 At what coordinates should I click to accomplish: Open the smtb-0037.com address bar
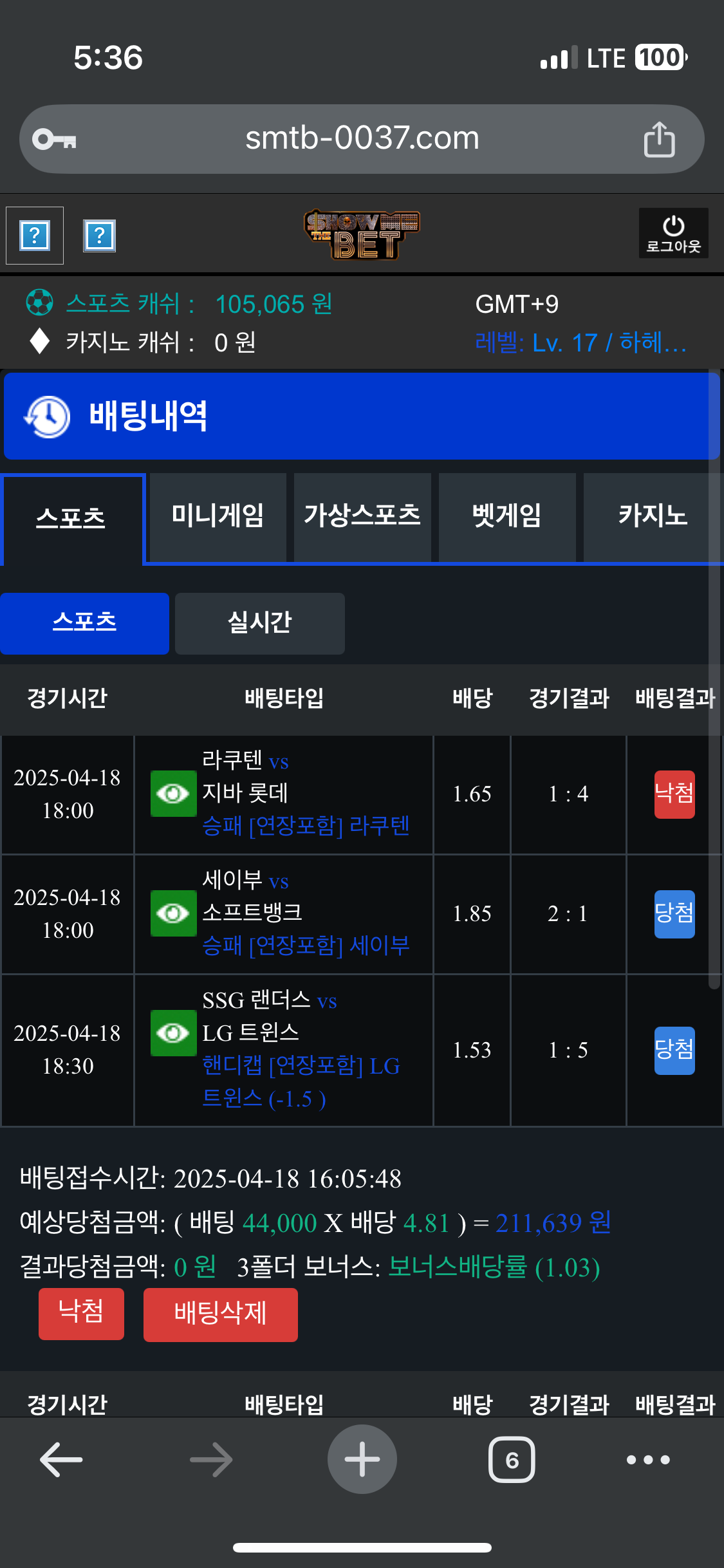(x=362, y=139)
